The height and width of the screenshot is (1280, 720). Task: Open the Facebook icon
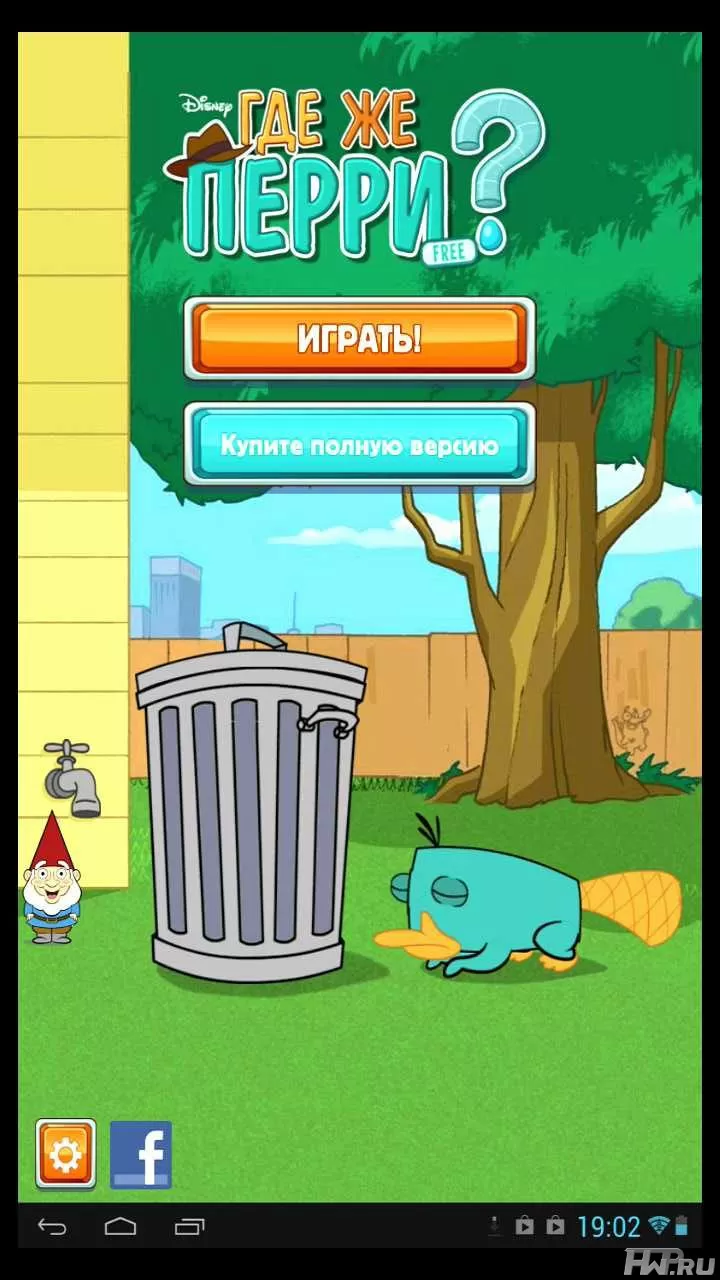[x=141, y=1154]
